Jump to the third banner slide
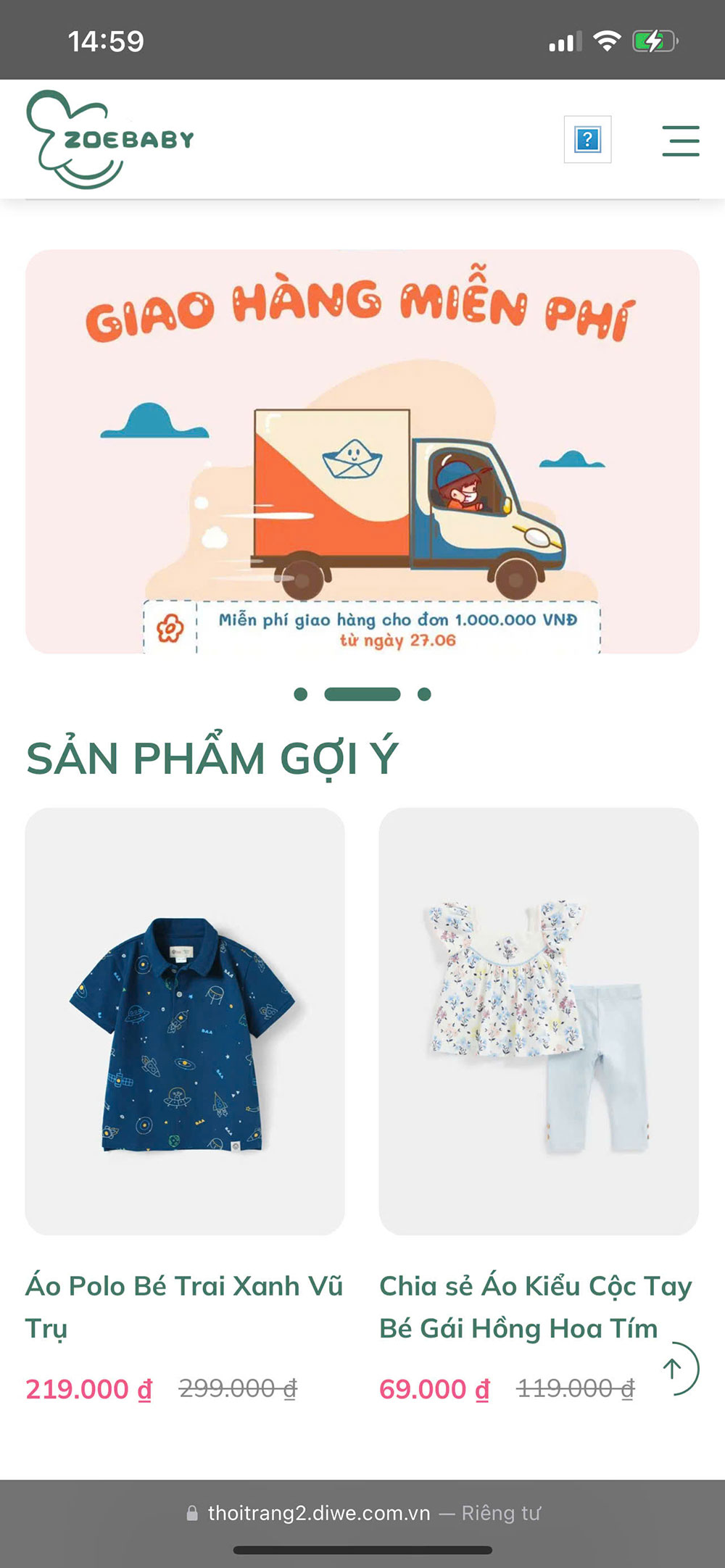Viewport: 725px width, 1568px height. pos(425,694)
